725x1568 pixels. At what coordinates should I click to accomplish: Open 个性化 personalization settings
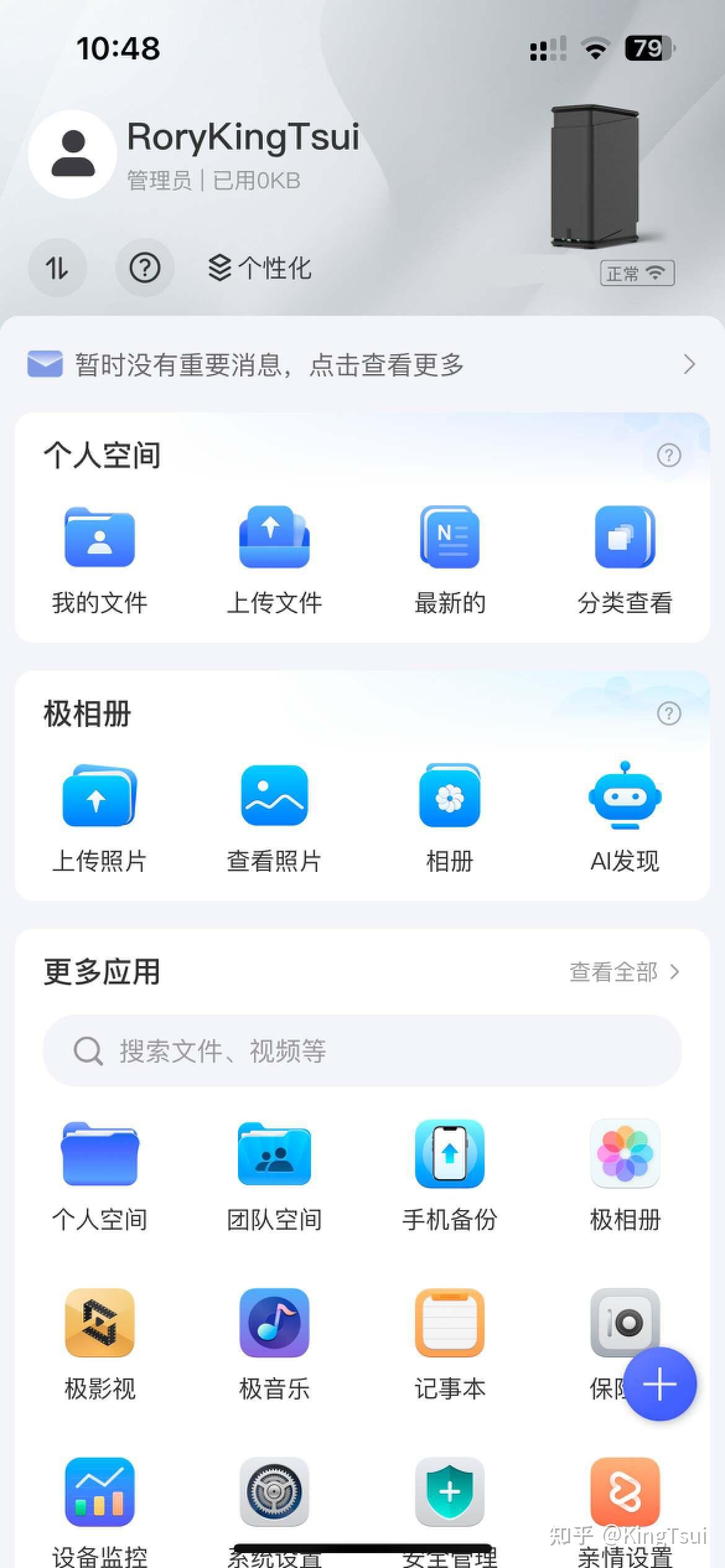coord(259,268)
